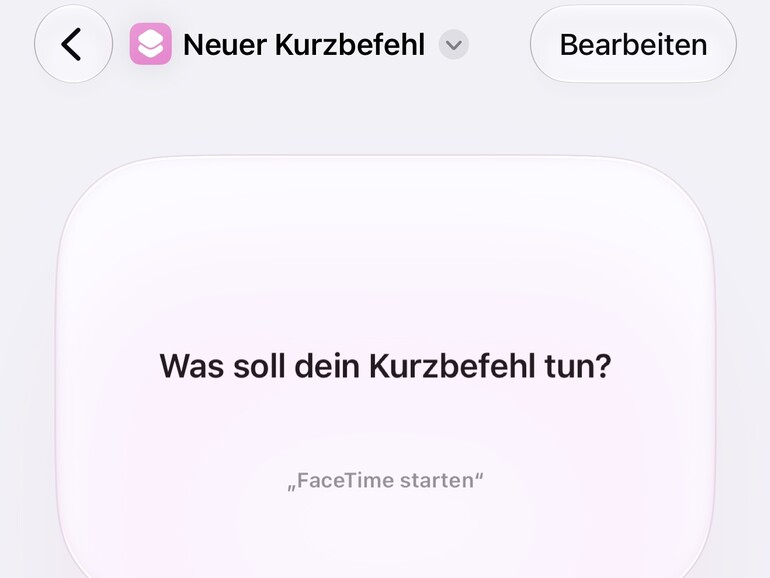Tap the Bearbeiten button
The width and height of the screenshot is (770, 578).
pyautogui.click(x=633, y=44)
